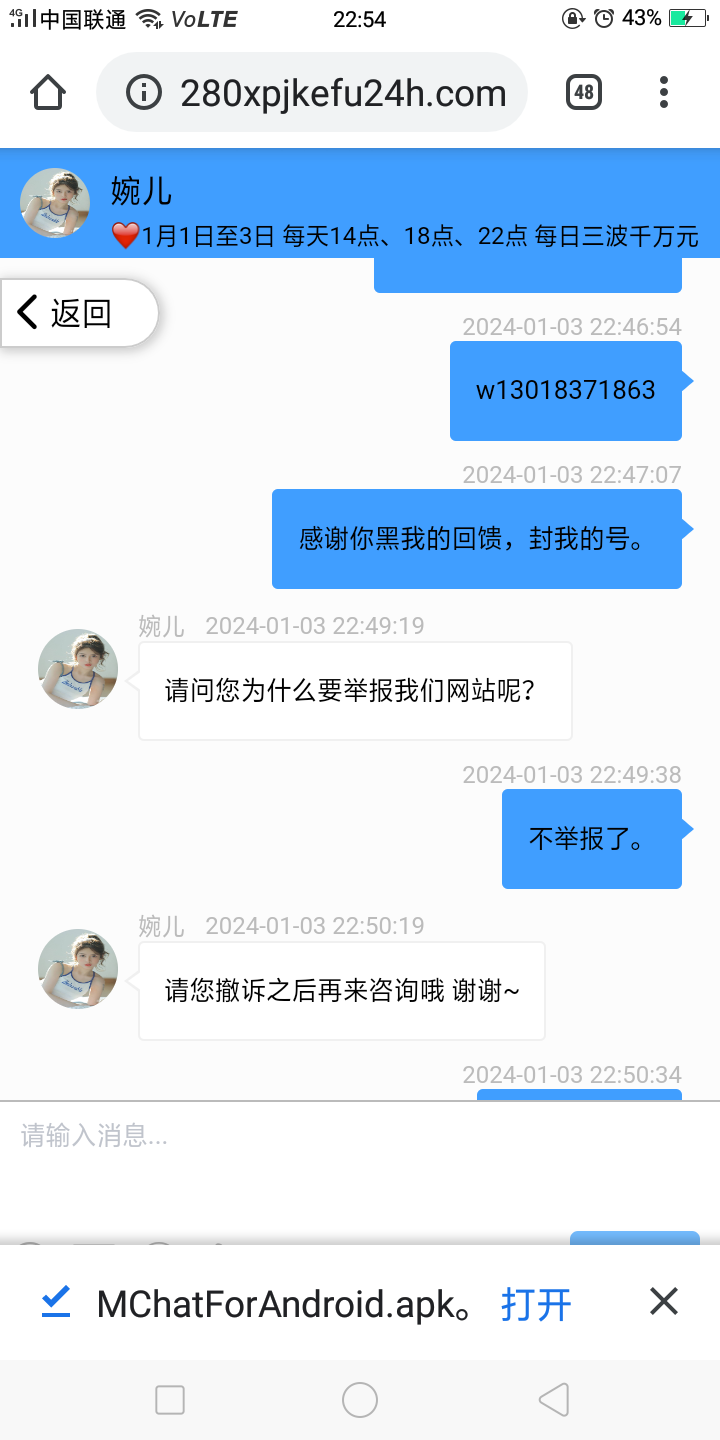Open the tab switcher showing 48
Viewport: 720px width, 1440px height.
(584, 93)
